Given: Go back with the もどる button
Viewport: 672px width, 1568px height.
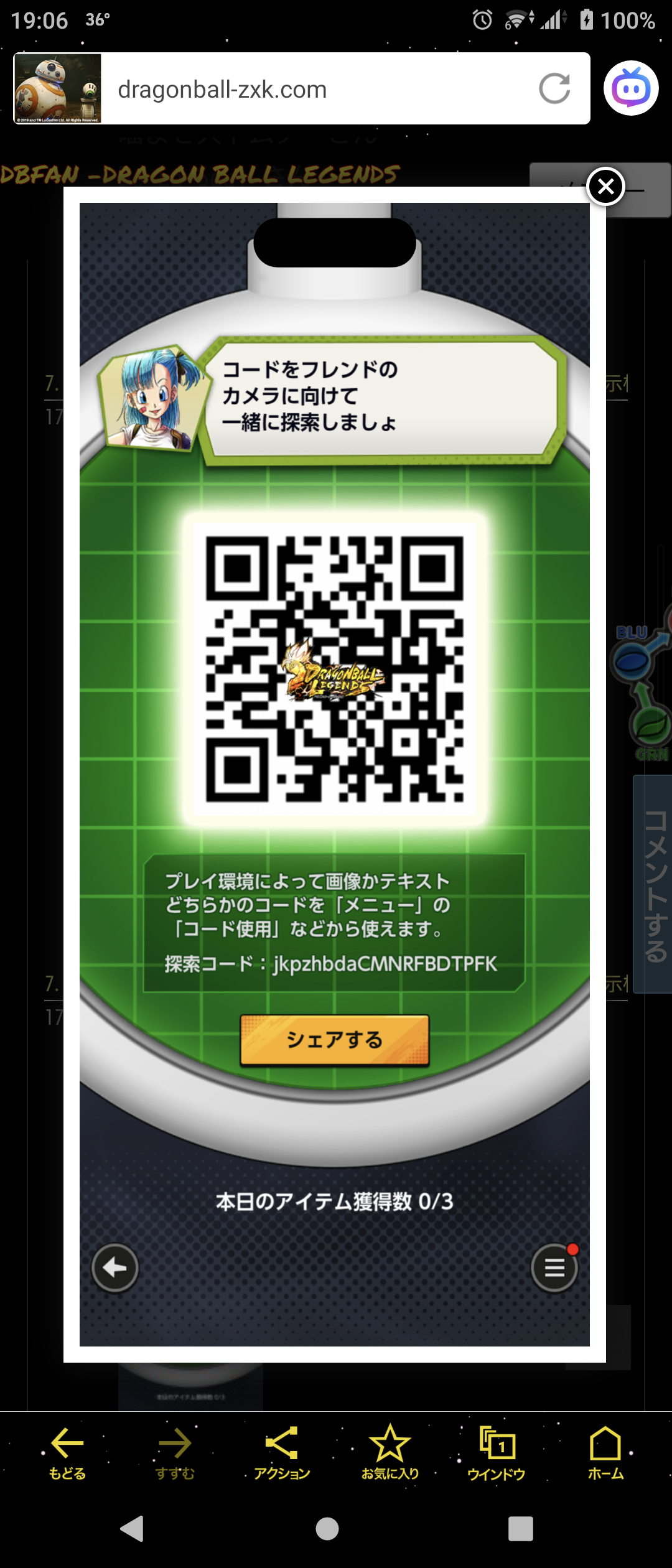Looking at the screenshot, I should pyautogui.click(x=67, y=1452).
